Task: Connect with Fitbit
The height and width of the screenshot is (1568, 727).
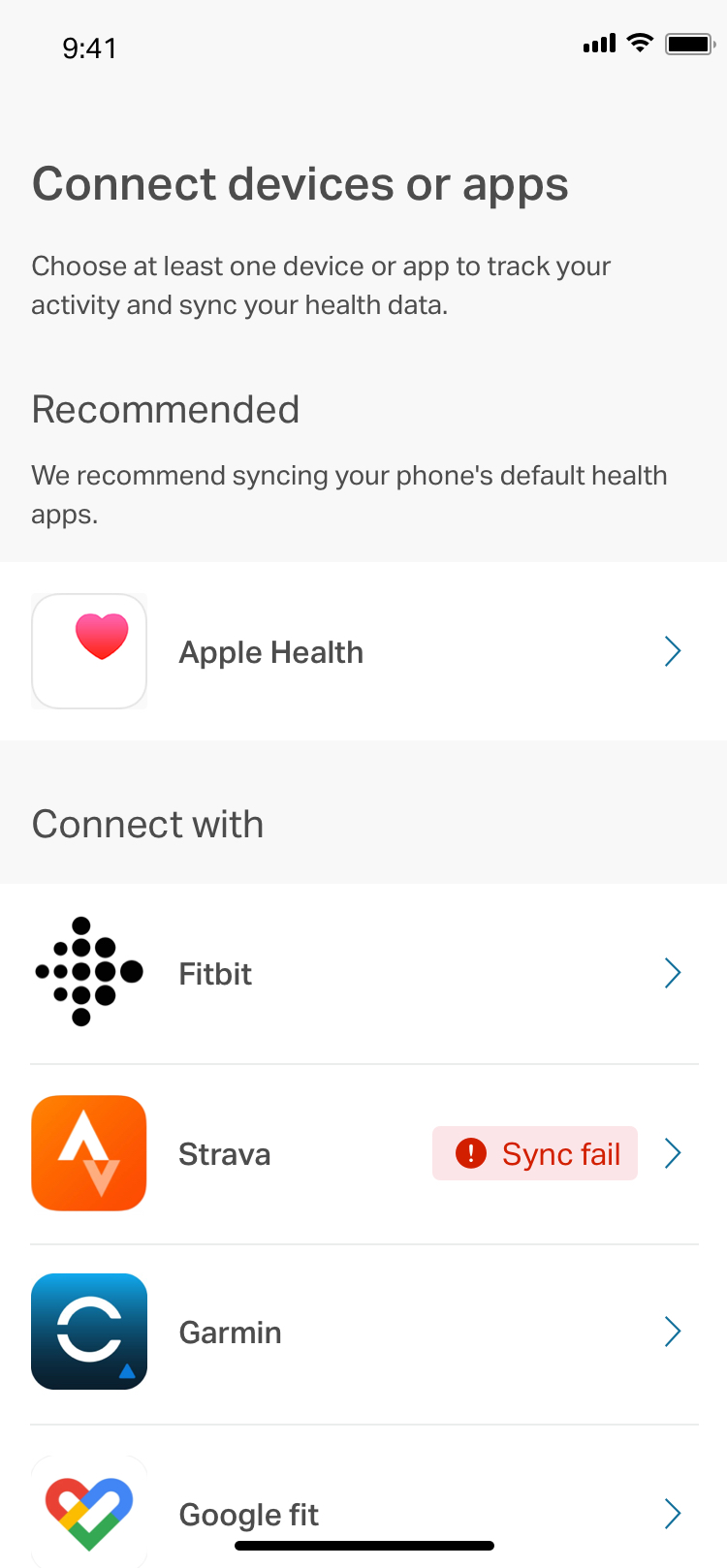Action: (x=363, y=973)
